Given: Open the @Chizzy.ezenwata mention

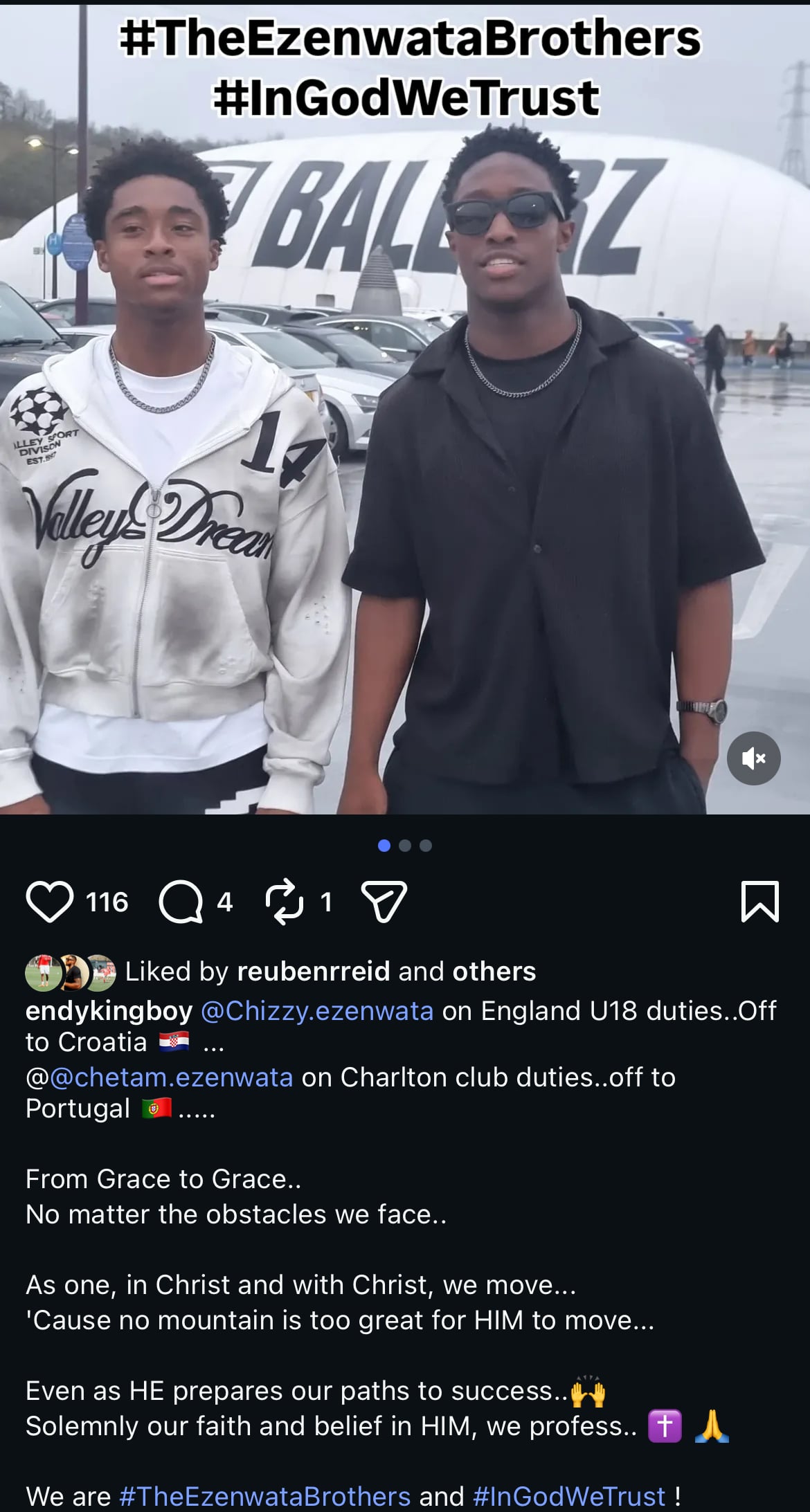Looking at the screenshot, I should pyautogui.click(x=317, y=1011).
